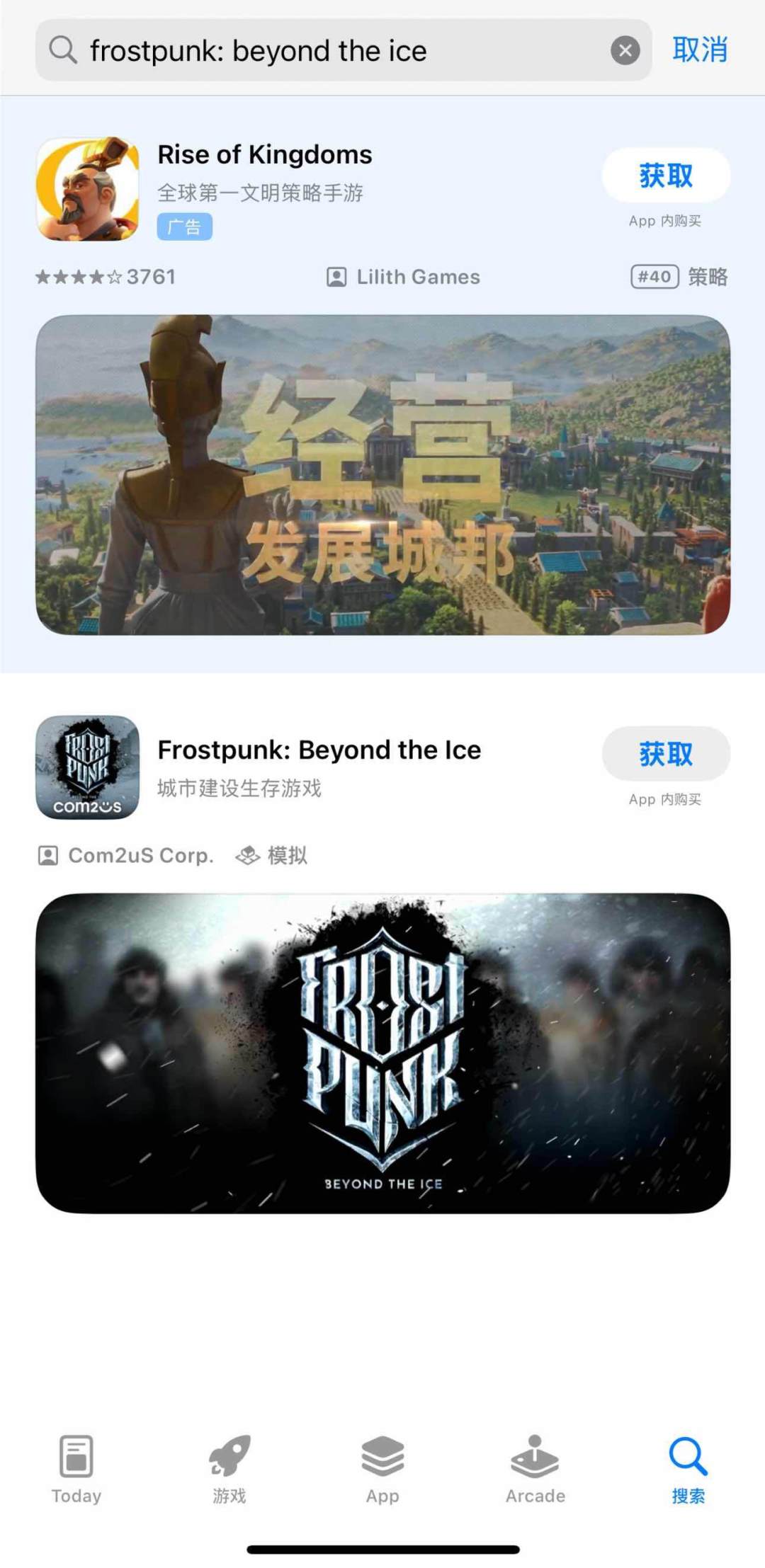Tap inside the search input field
765x1568 pixels.
pyautogui.click(x=319, y=50)
